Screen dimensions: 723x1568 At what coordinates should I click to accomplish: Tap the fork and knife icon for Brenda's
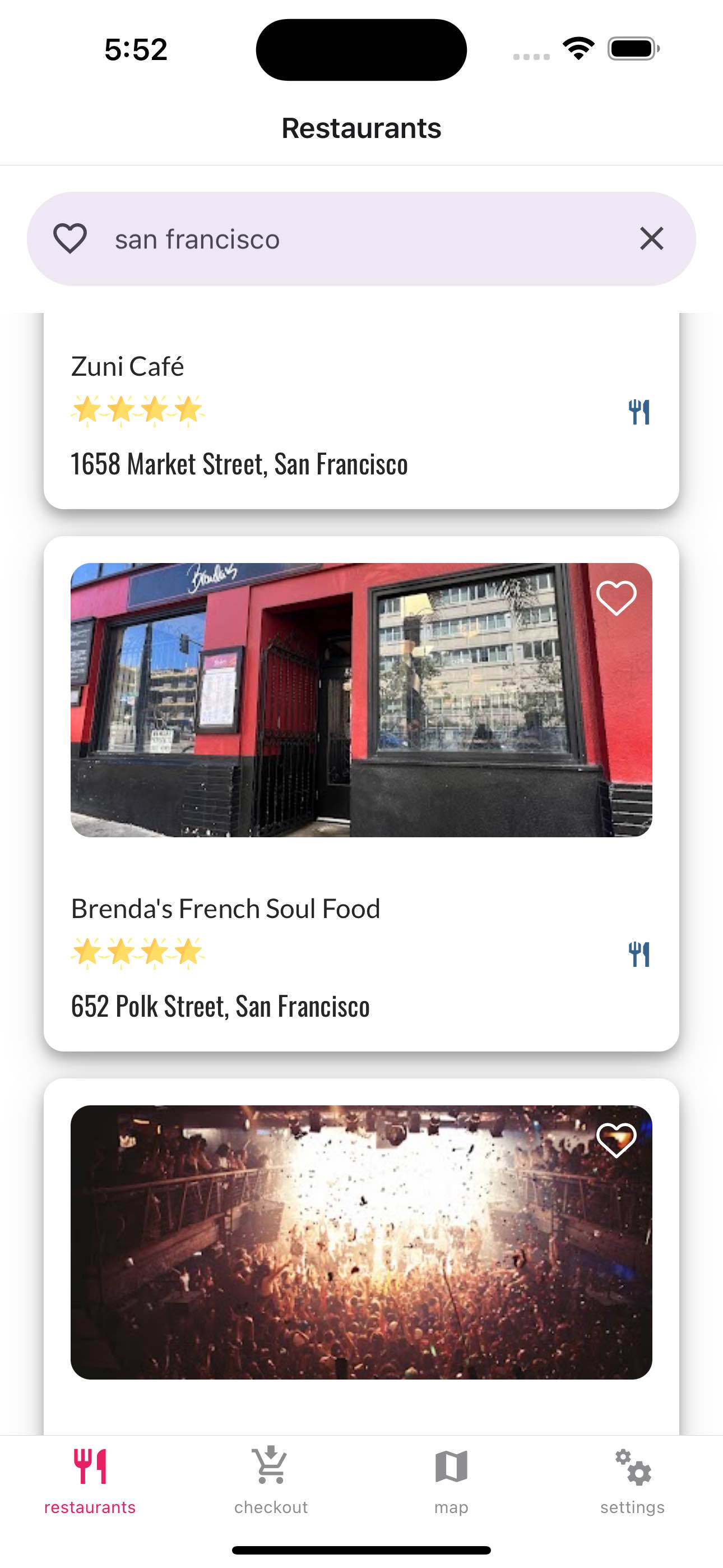(x=639, y=954)
